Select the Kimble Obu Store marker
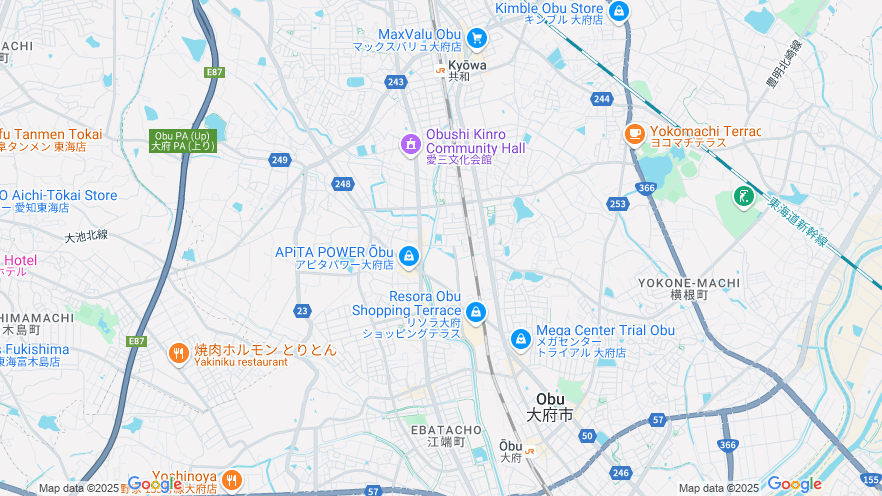The height and width of the screenshot is (496, 882). 619,12
